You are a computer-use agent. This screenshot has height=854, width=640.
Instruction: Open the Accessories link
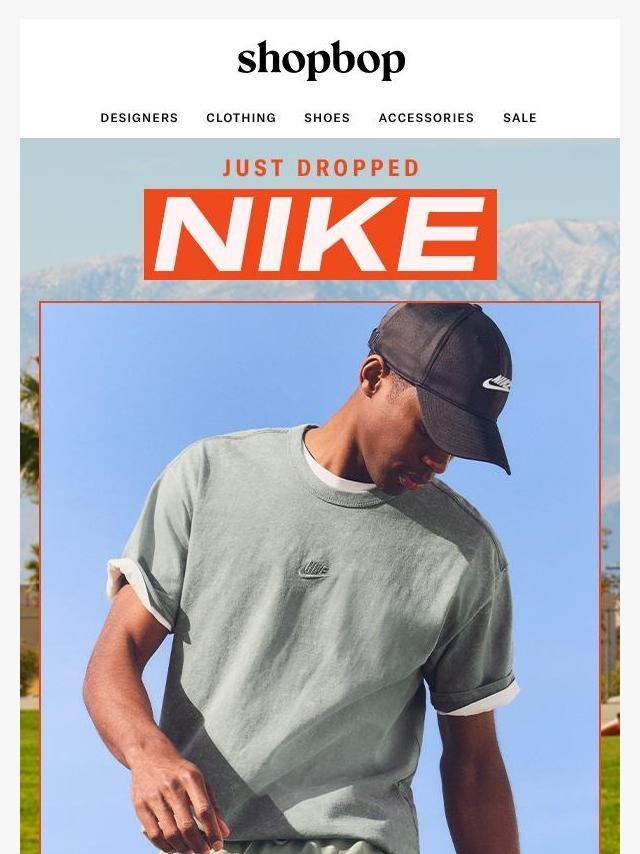coord(426,118)
